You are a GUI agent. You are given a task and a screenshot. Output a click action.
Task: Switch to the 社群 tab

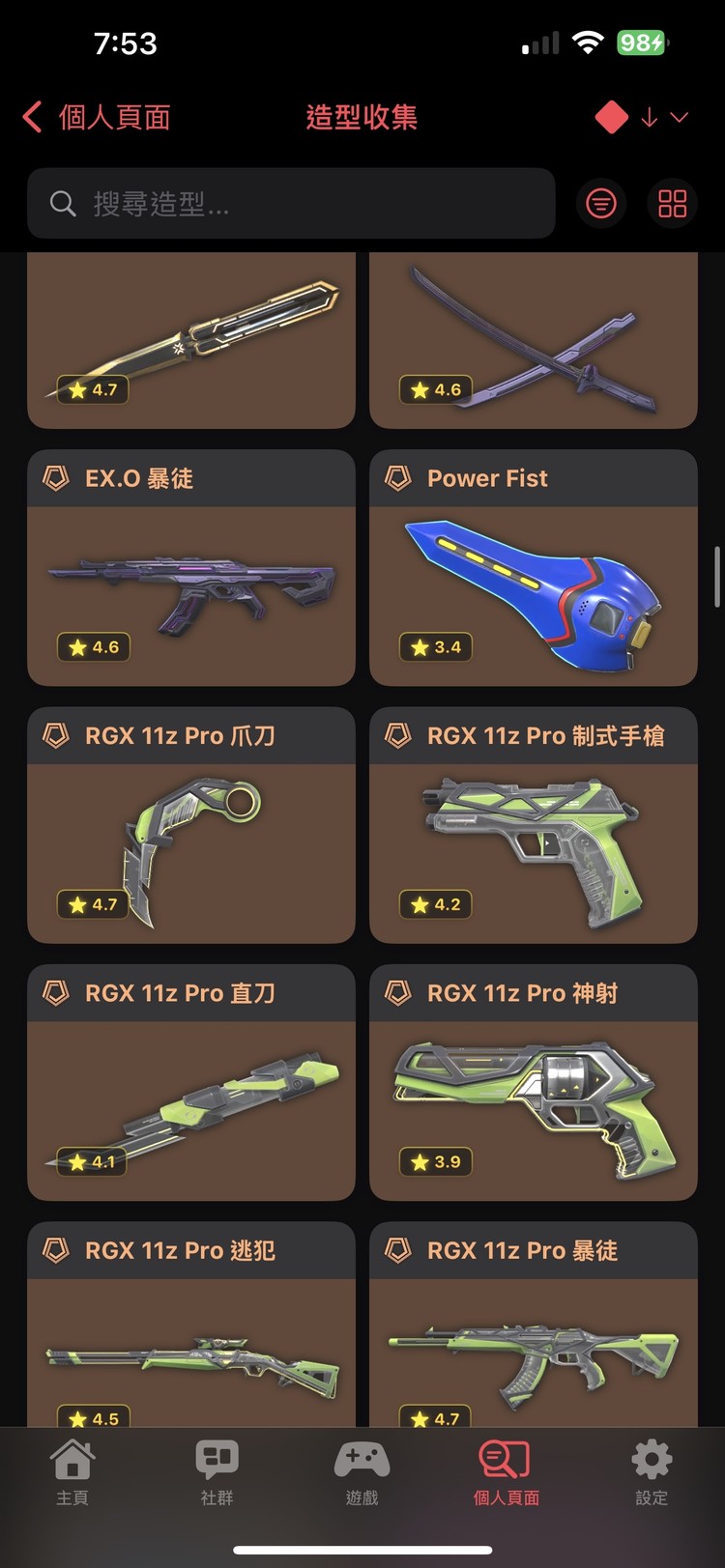pyautogui.click(x=217, y=1470)
